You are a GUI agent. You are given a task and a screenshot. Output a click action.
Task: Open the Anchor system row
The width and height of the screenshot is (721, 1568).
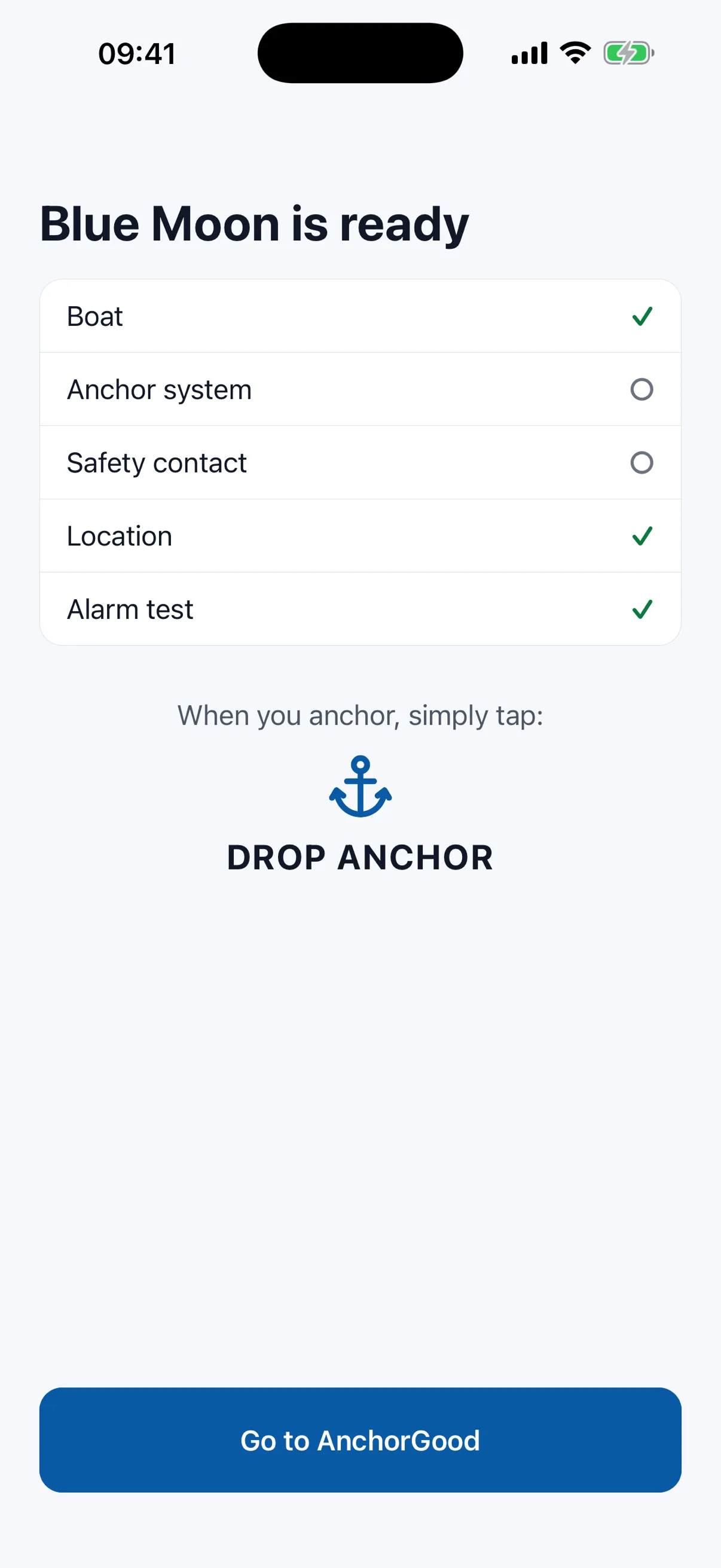coord(360,389)
